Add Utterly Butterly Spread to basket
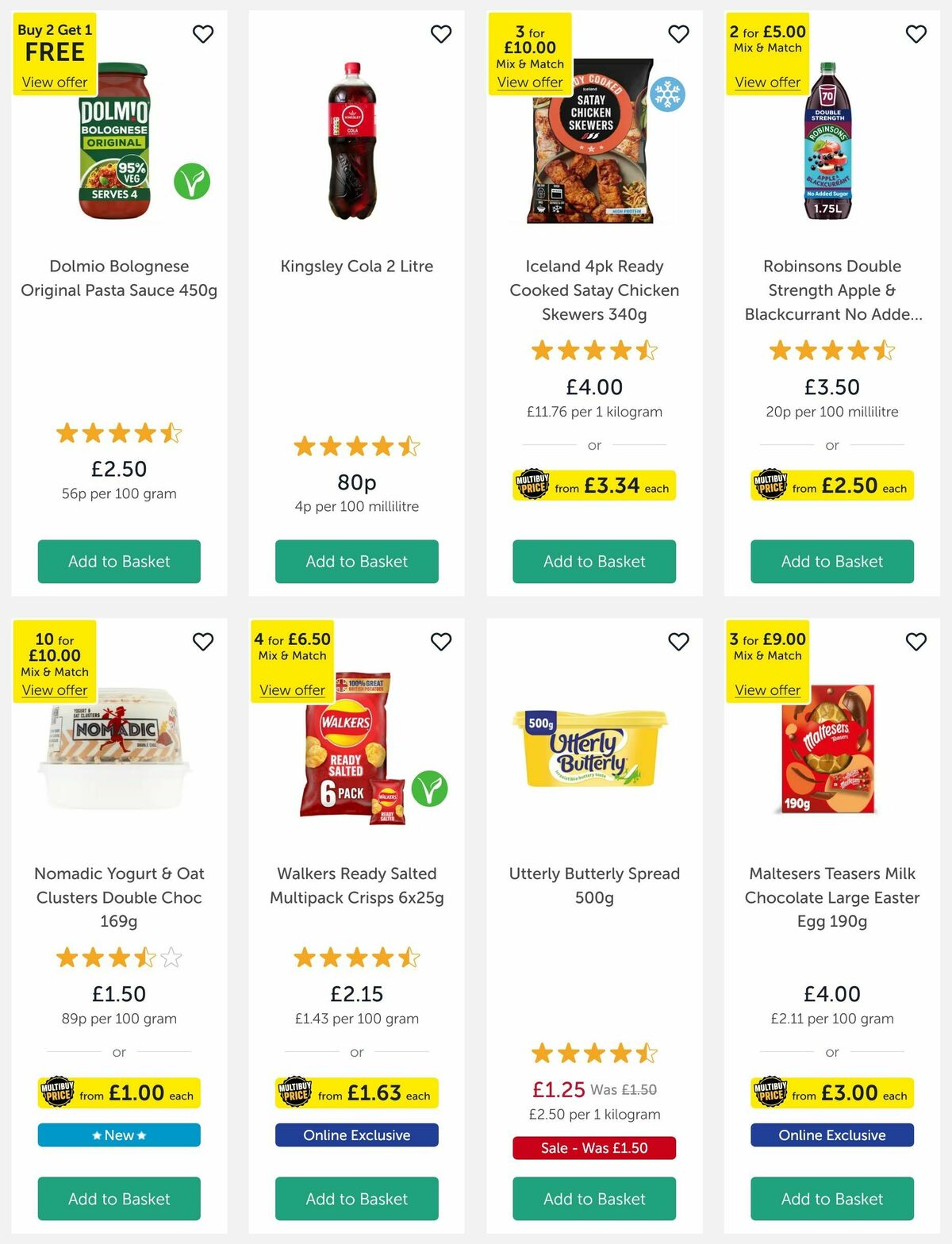Screen dimensions: 952x1244 pos(593,1199)
